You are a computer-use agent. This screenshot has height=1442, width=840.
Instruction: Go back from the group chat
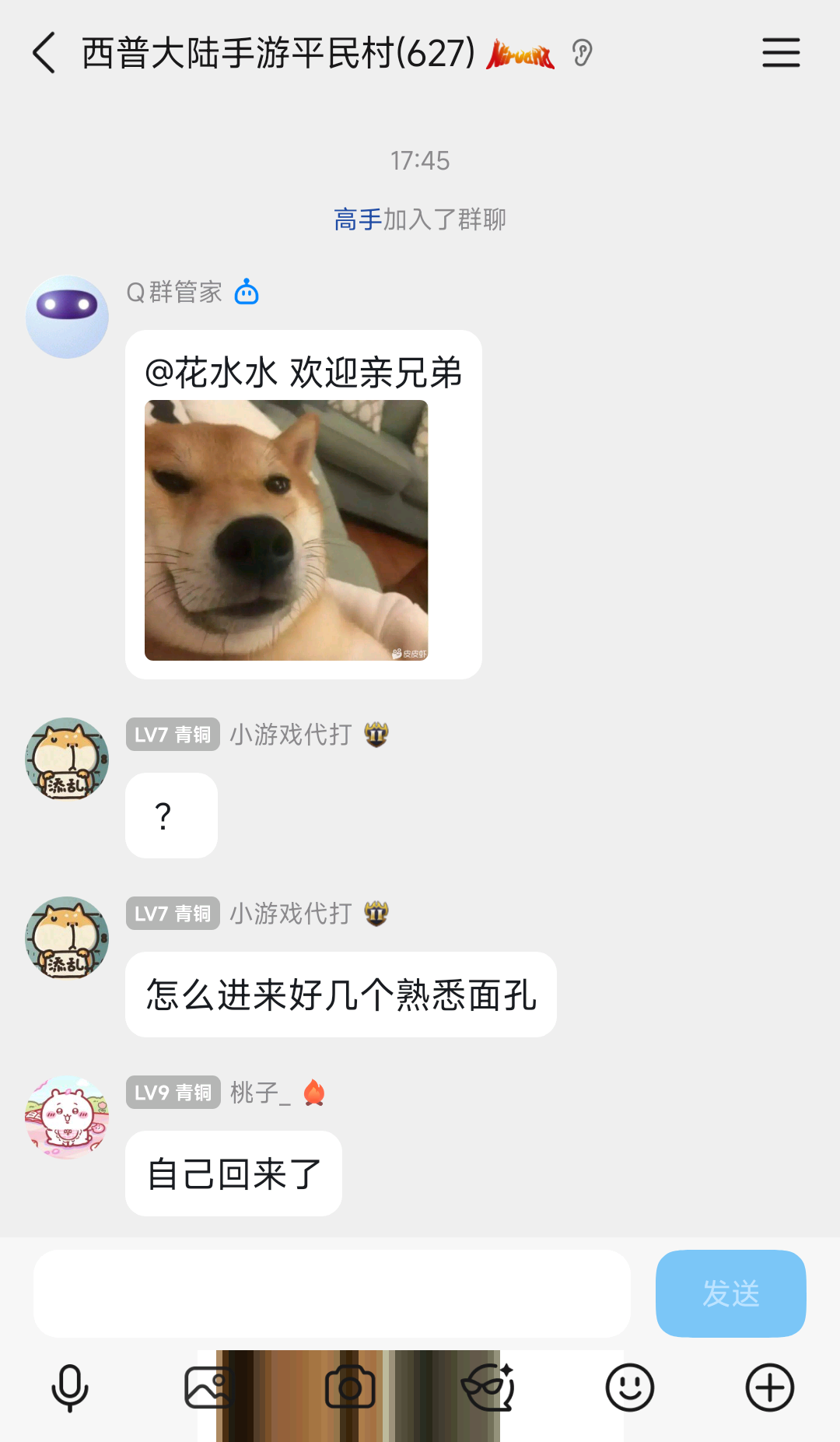click(44, 53)
